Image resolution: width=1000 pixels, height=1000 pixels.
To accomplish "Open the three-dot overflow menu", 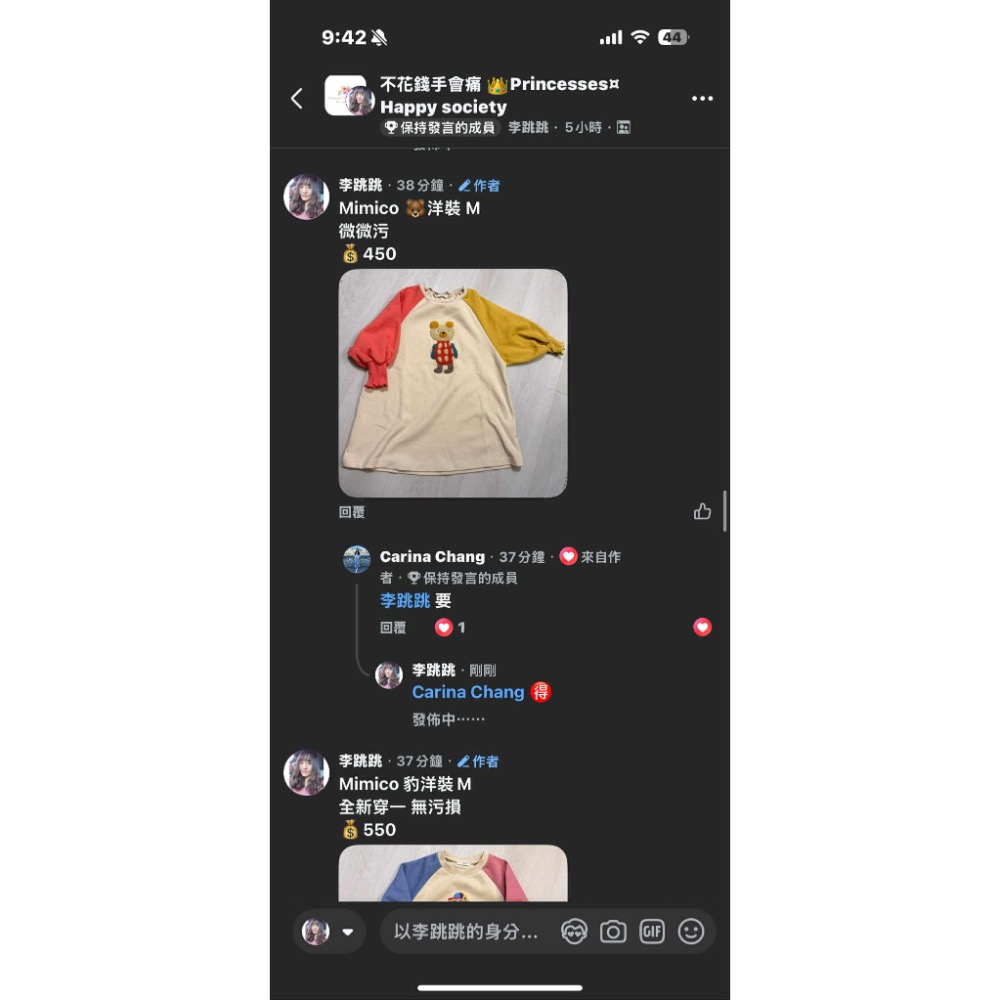I will point(702,98).
